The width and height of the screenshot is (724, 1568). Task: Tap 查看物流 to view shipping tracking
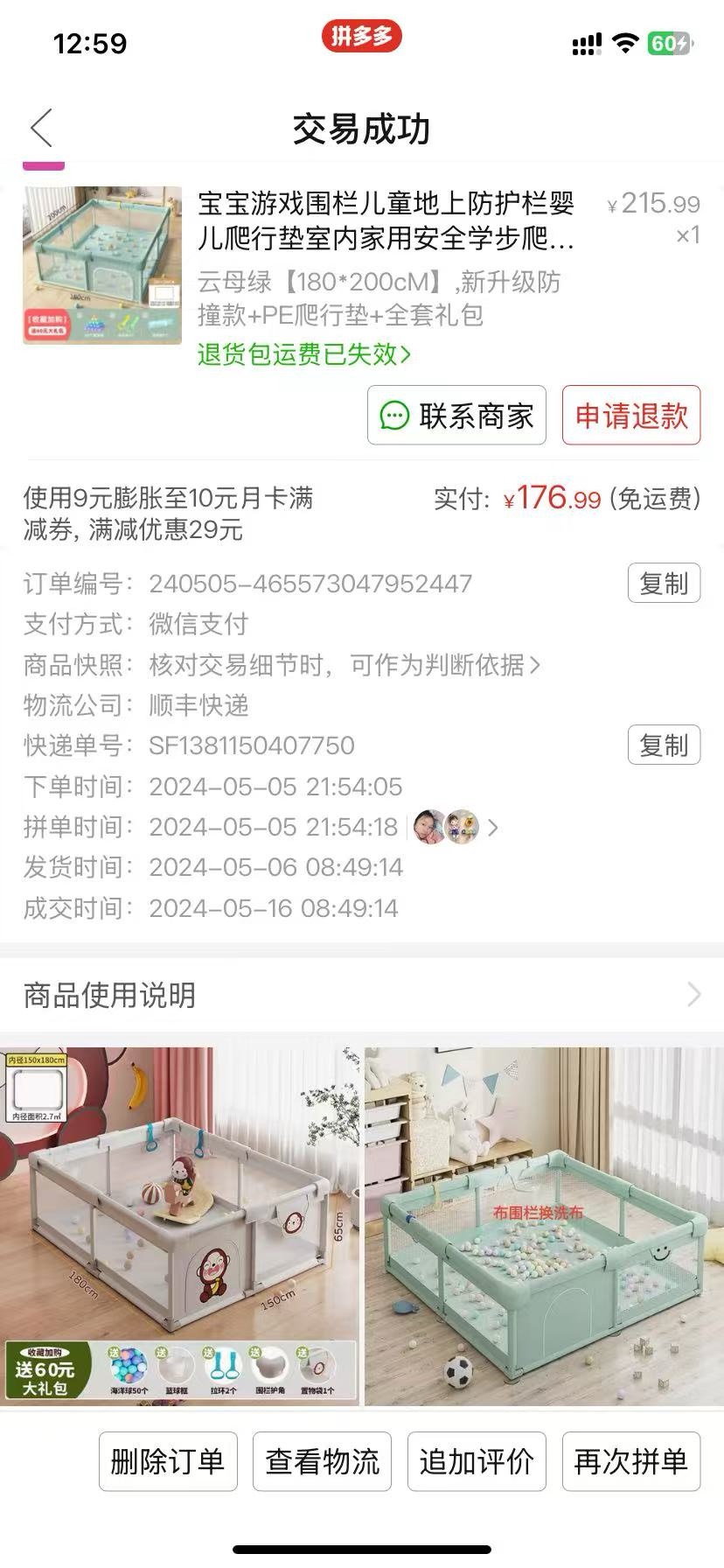coord(322,1461)
